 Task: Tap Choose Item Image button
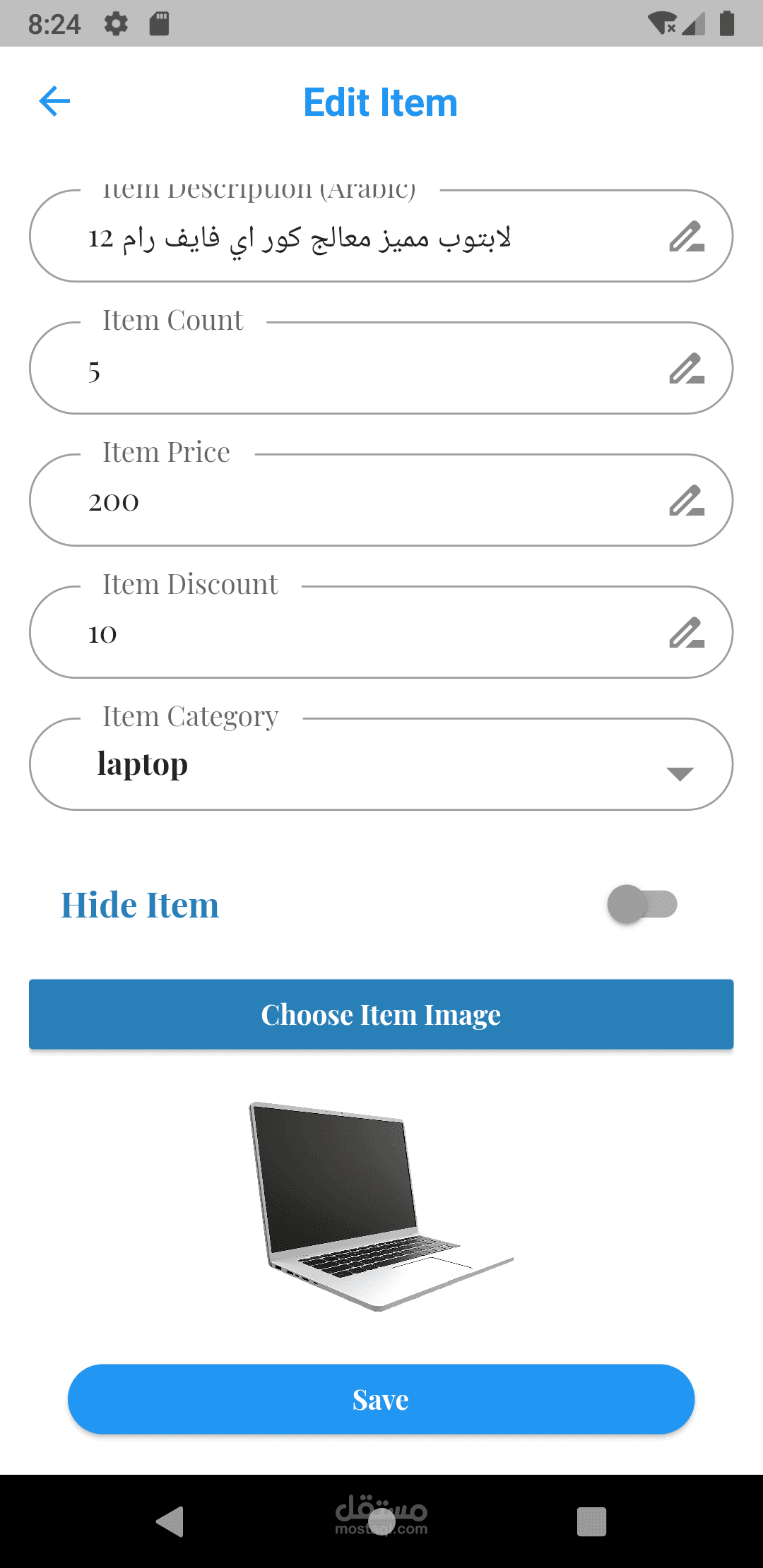coord(381,1014)
